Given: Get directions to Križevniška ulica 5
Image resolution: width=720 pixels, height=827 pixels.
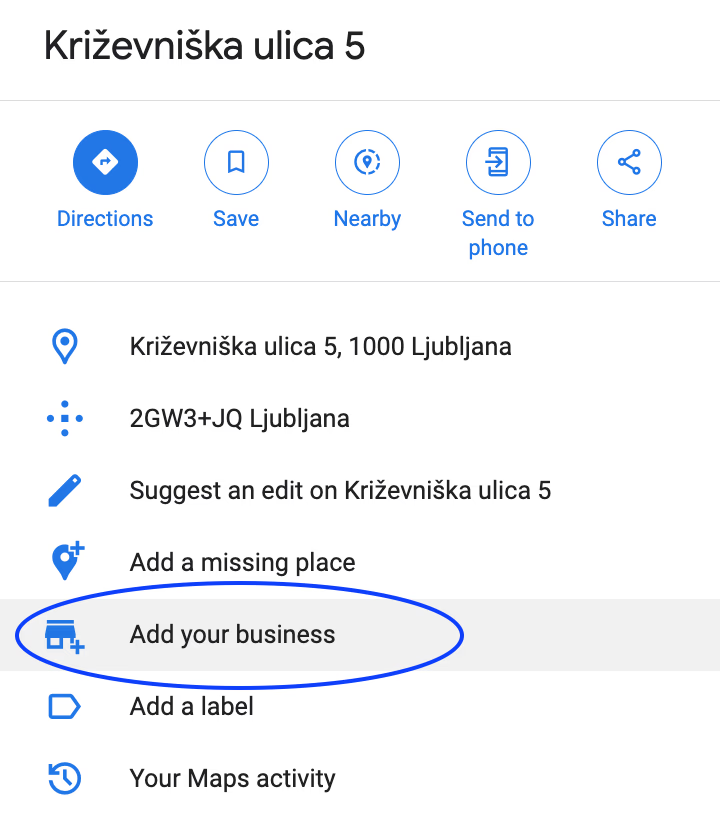Looking at the screenshot, I should 105,162.
